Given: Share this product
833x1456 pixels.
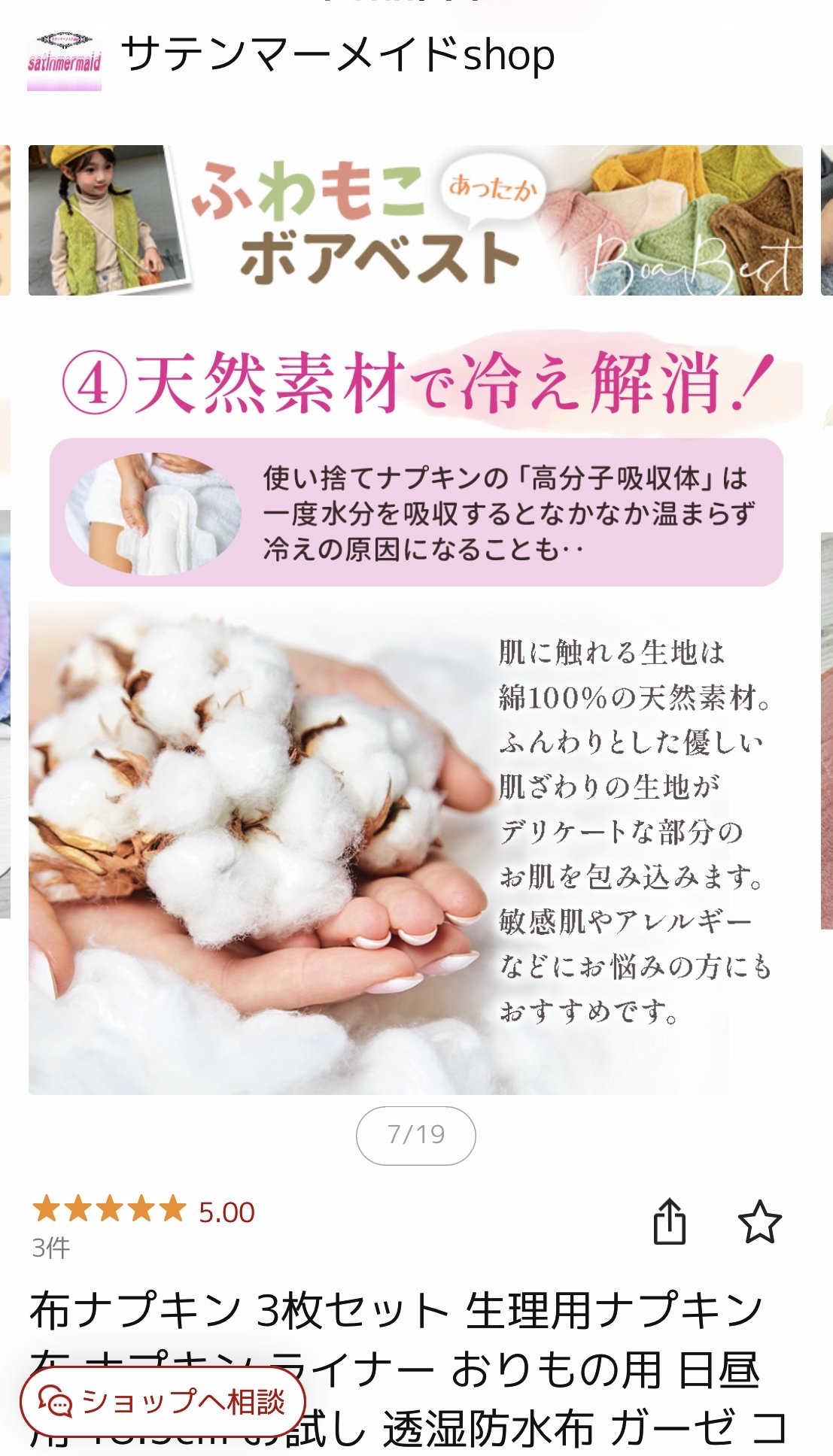Looking at the screenshot, I should pos(669,1222).
